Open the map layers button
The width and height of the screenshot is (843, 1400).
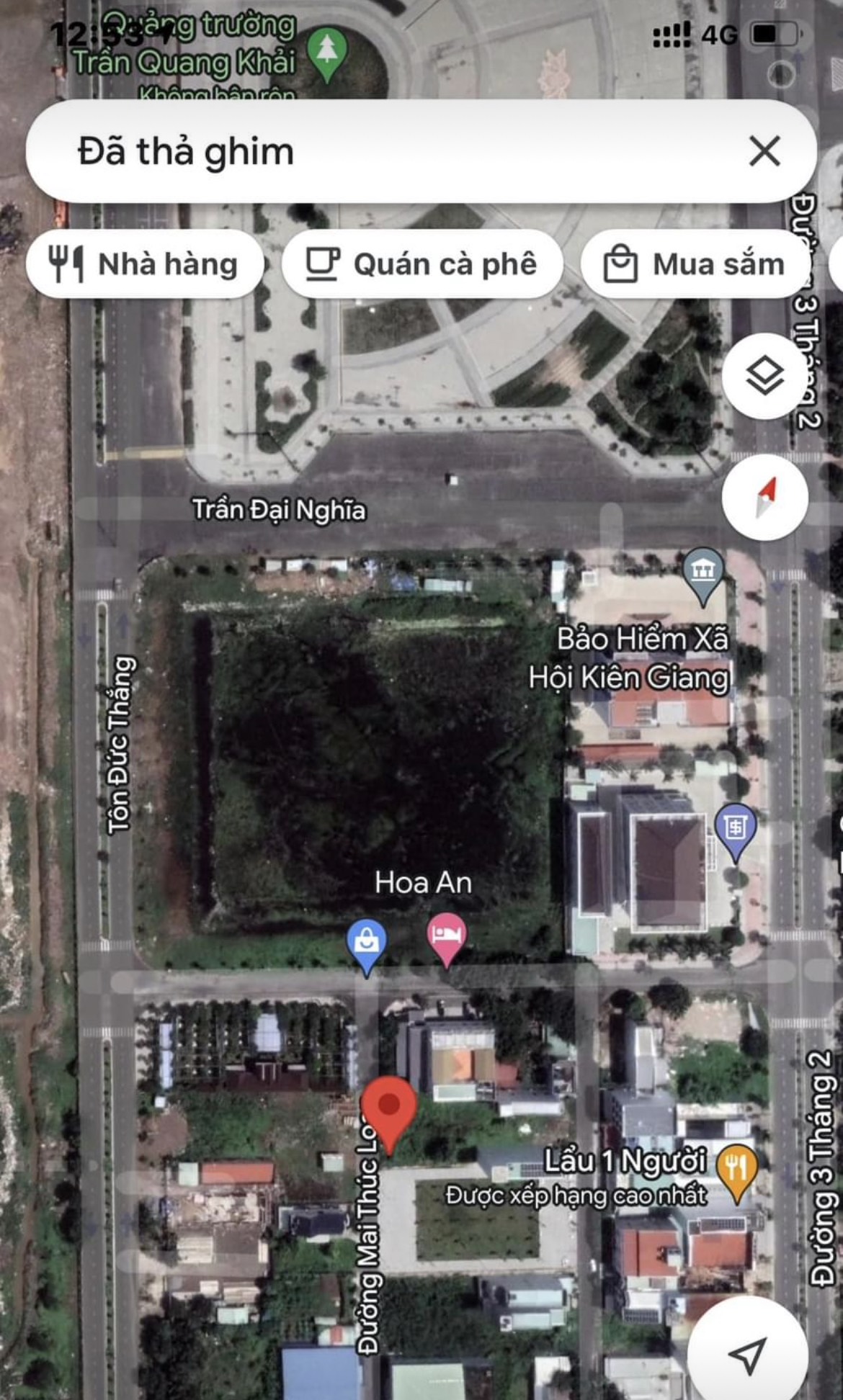764,376
